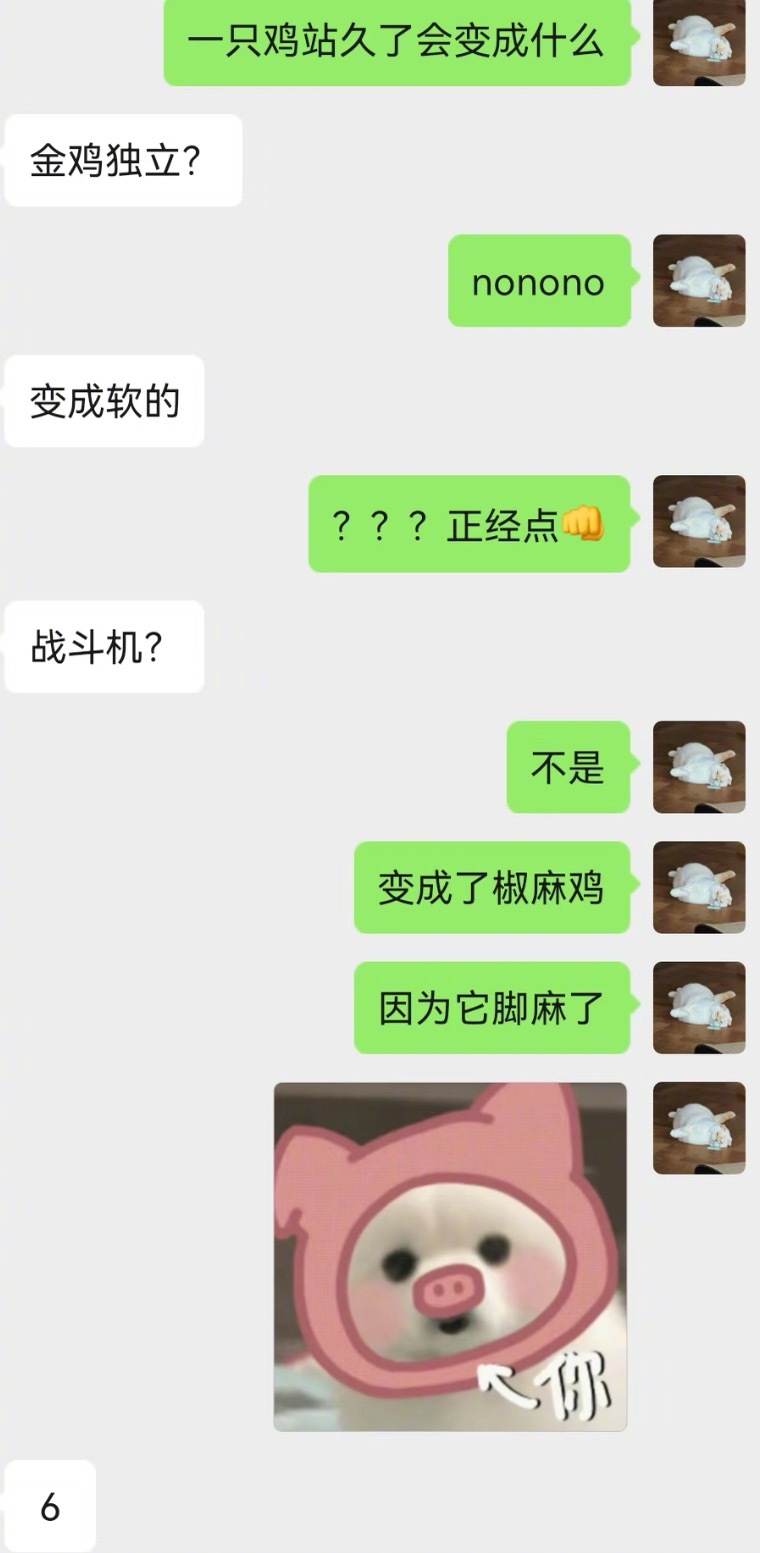760x1553 pixels.
Task: Select the '？？？正经点' green bubble
Action: click(470, 524)
